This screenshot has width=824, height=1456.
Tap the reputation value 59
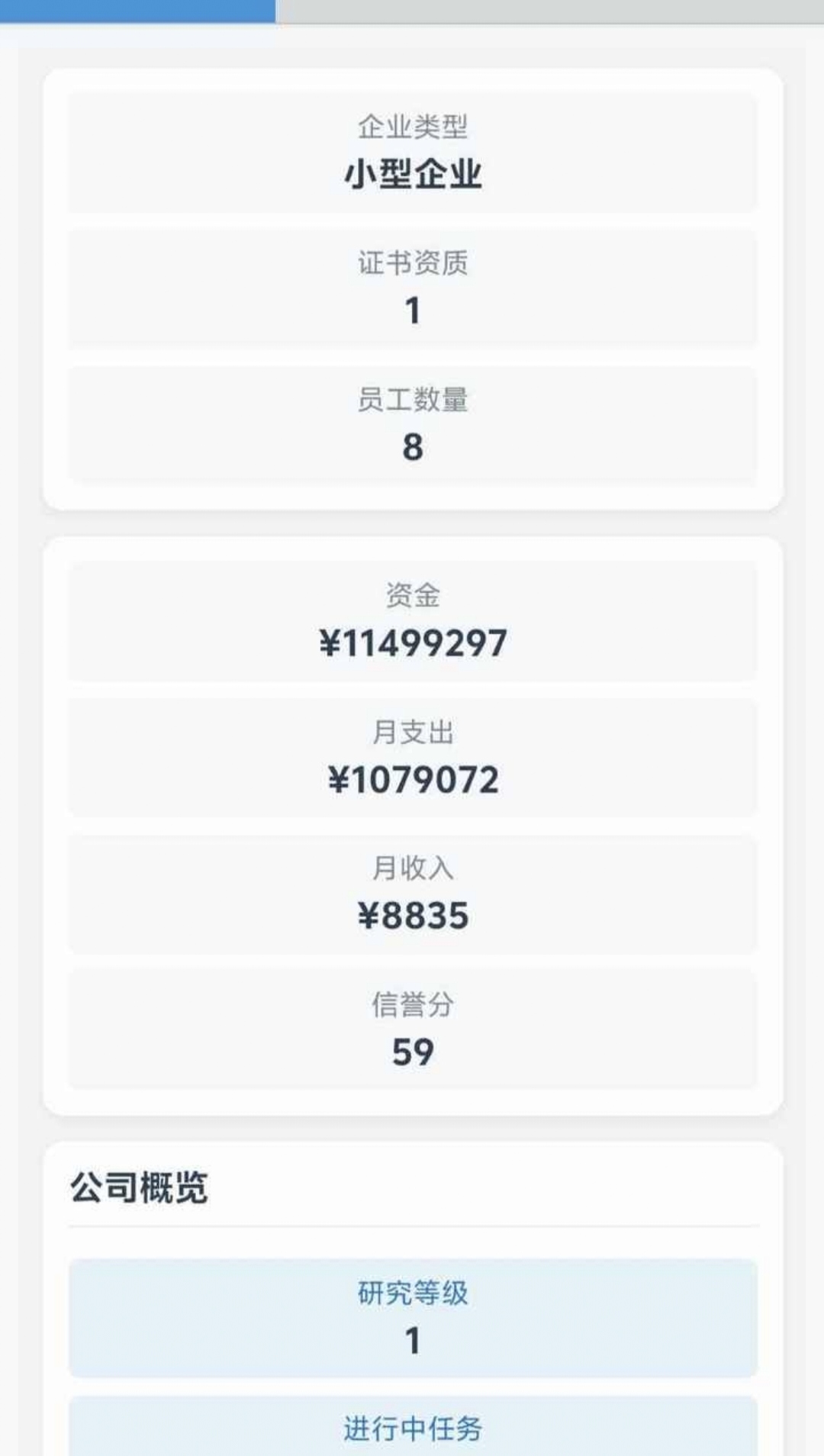click(x=412, y=1052)
